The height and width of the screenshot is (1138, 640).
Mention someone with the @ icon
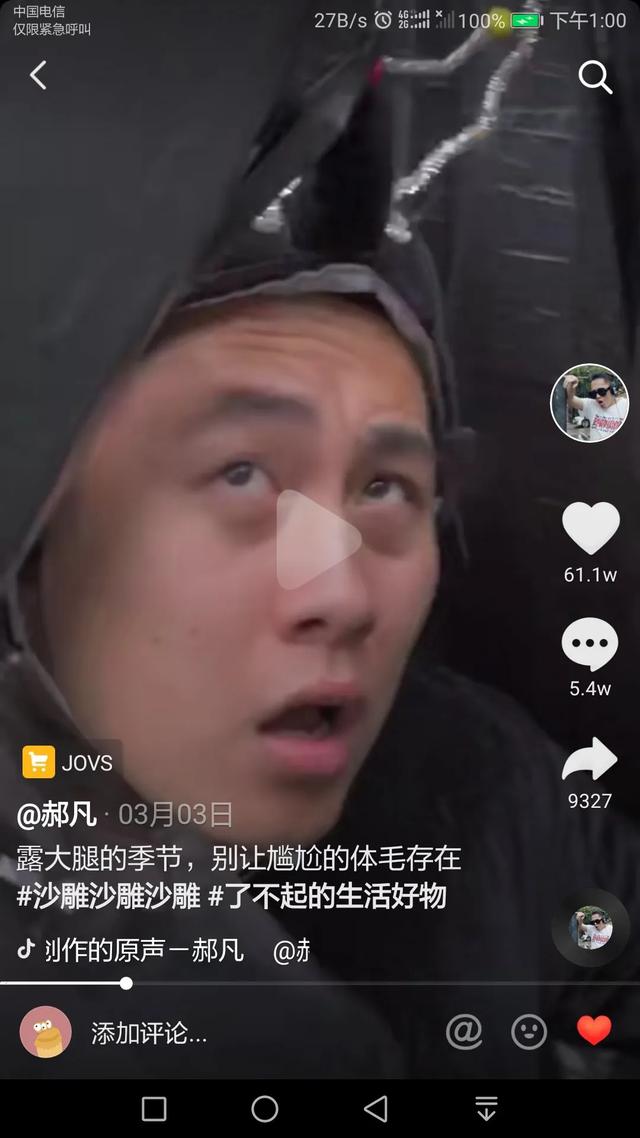[464, 1031]
